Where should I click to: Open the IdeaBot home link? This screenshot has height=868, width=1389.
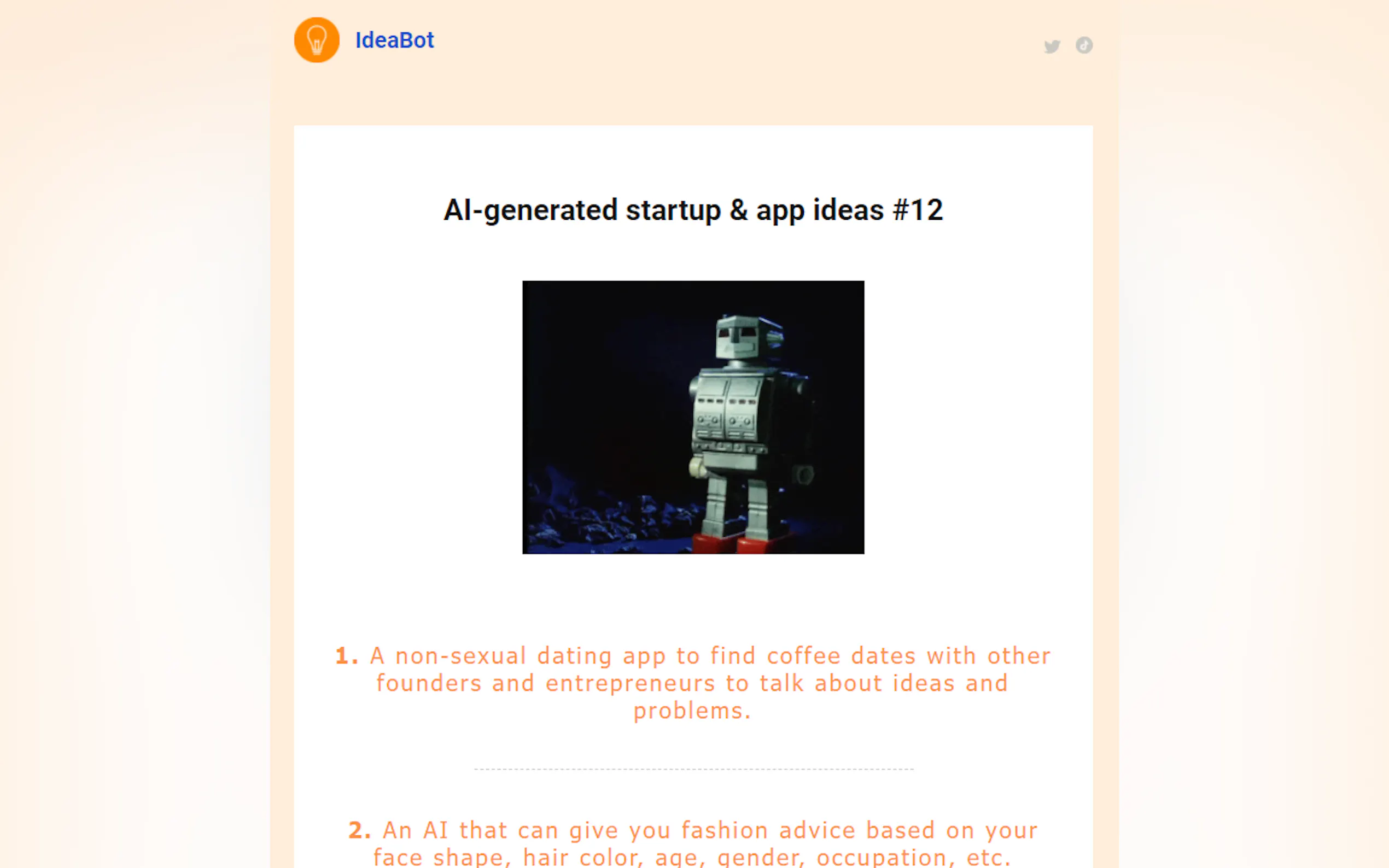click(x=394, y=40)
